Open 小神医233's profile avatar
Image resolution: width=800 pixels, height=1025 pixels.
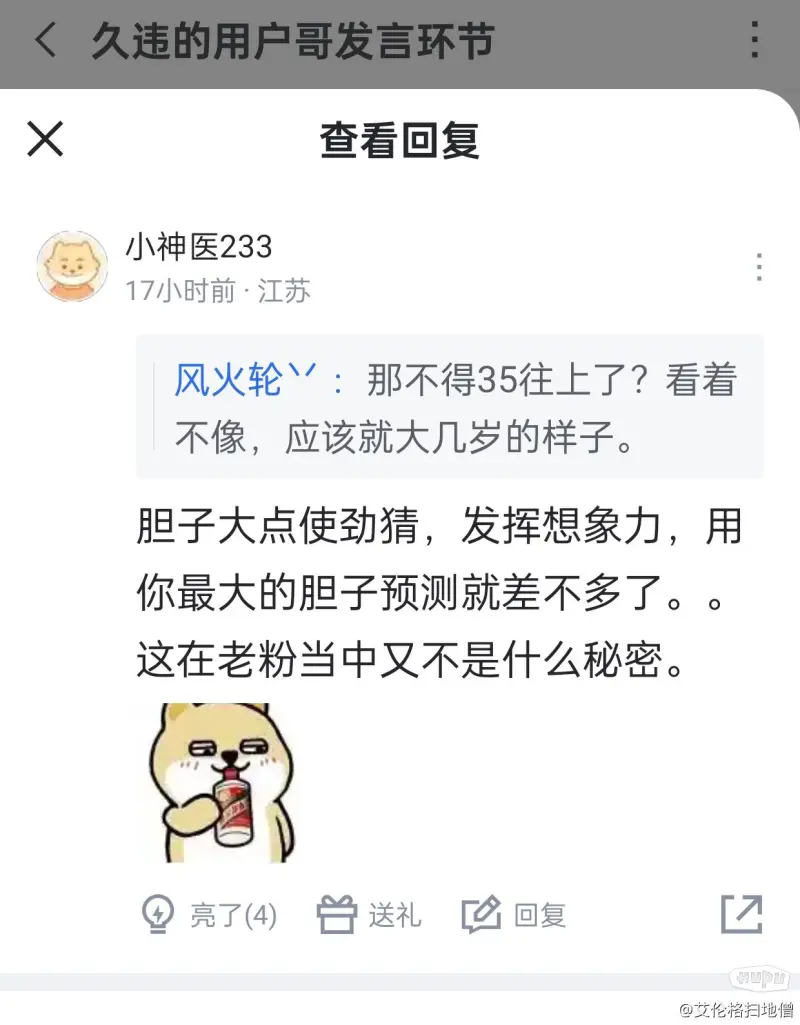coord(72,266)
